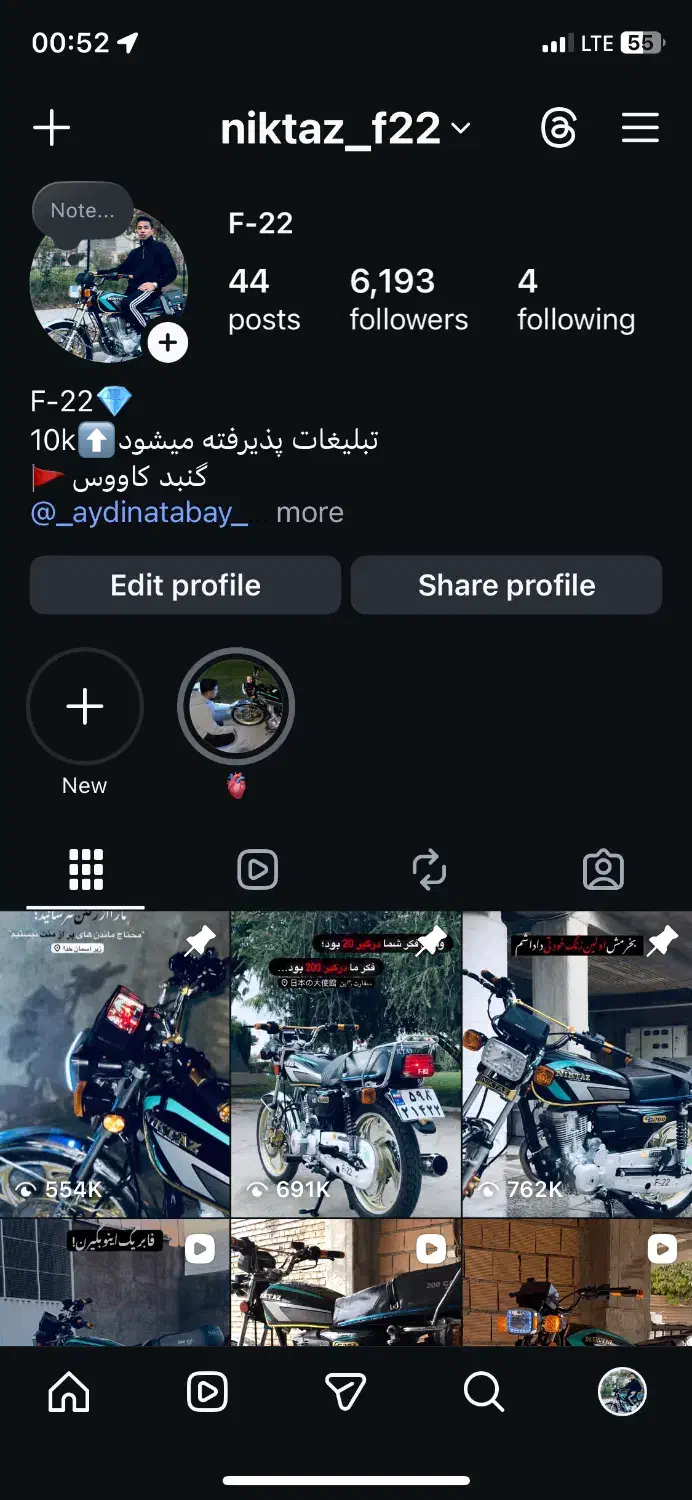Add a New story highlight
This screenshot has width=692, height=1500.
tap(85, 708)
